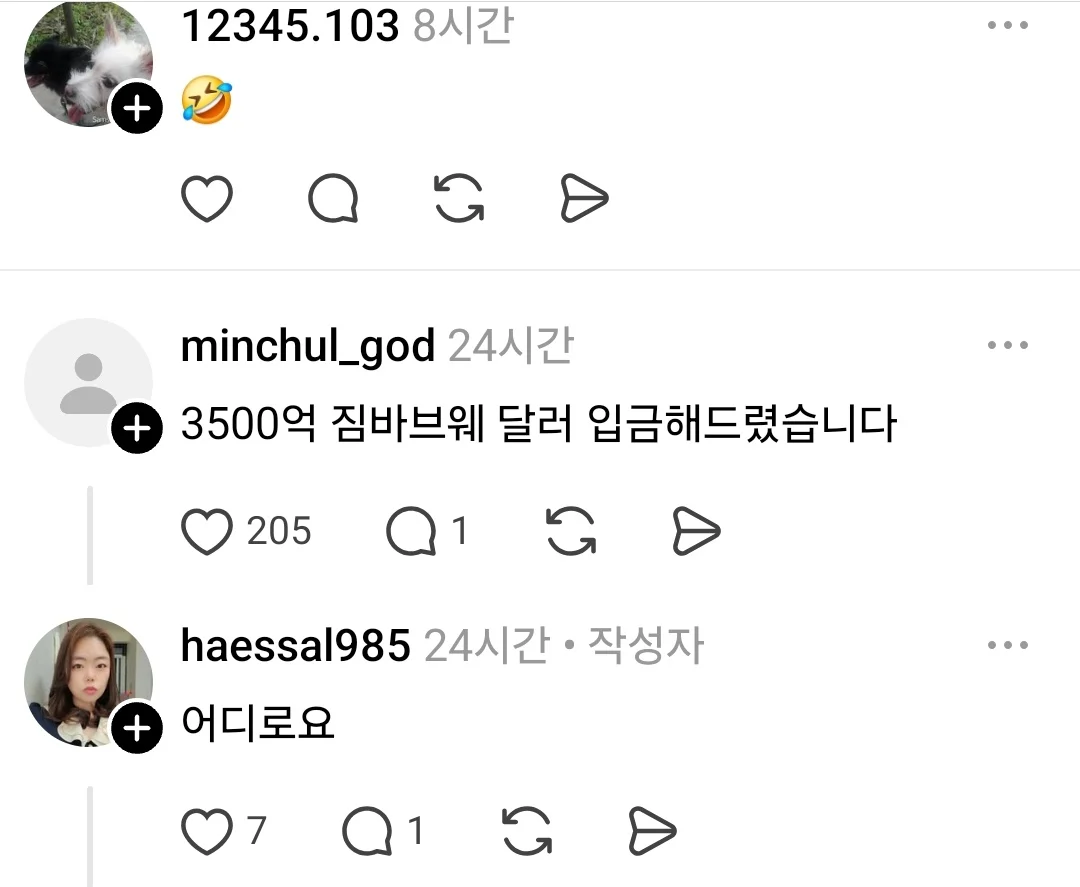Follow 12345.103 with the plus badge
Screen dimensions: 1080x887
click(x=136, y=107)
